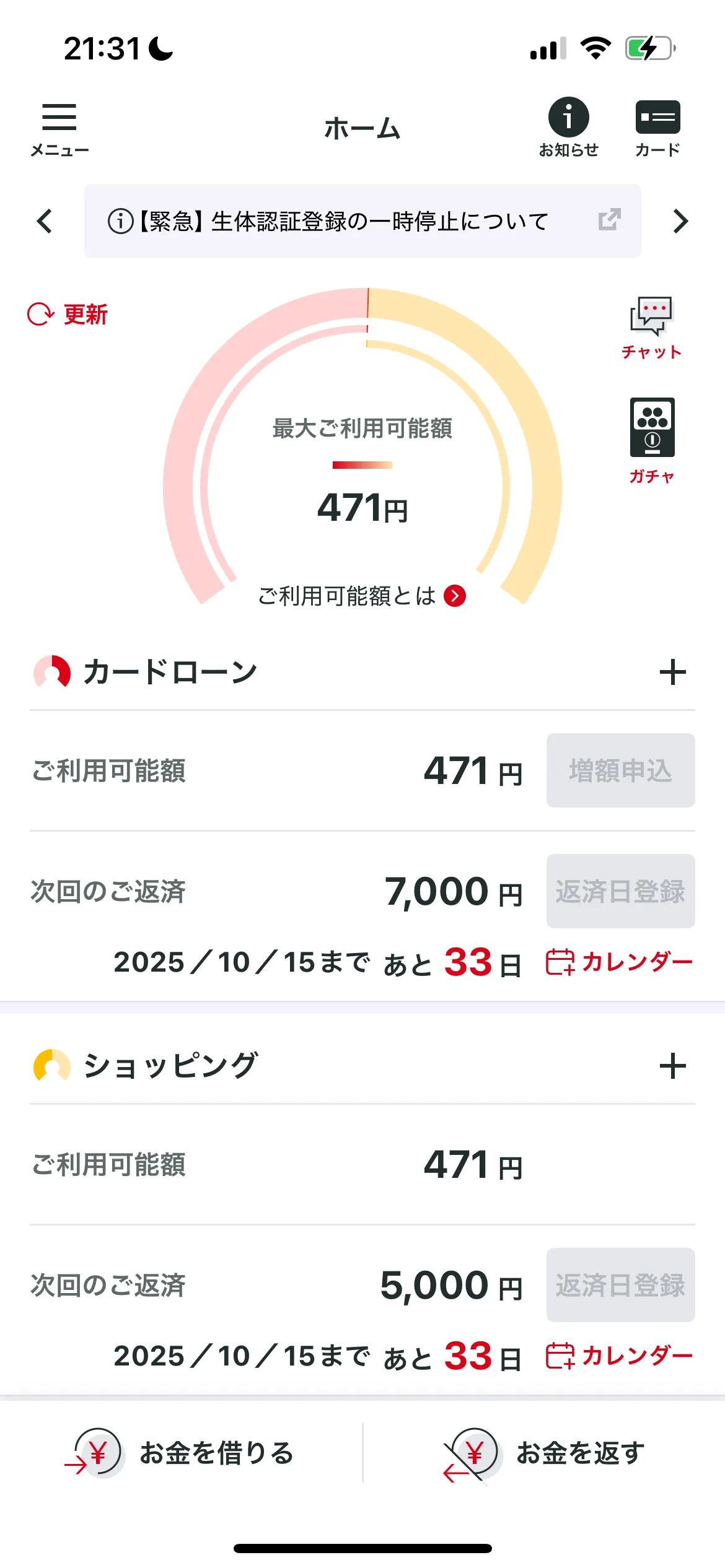725x1568 pixels.
Task: Tap 増額申込 to request limit increase
Action: coord(620,770)
